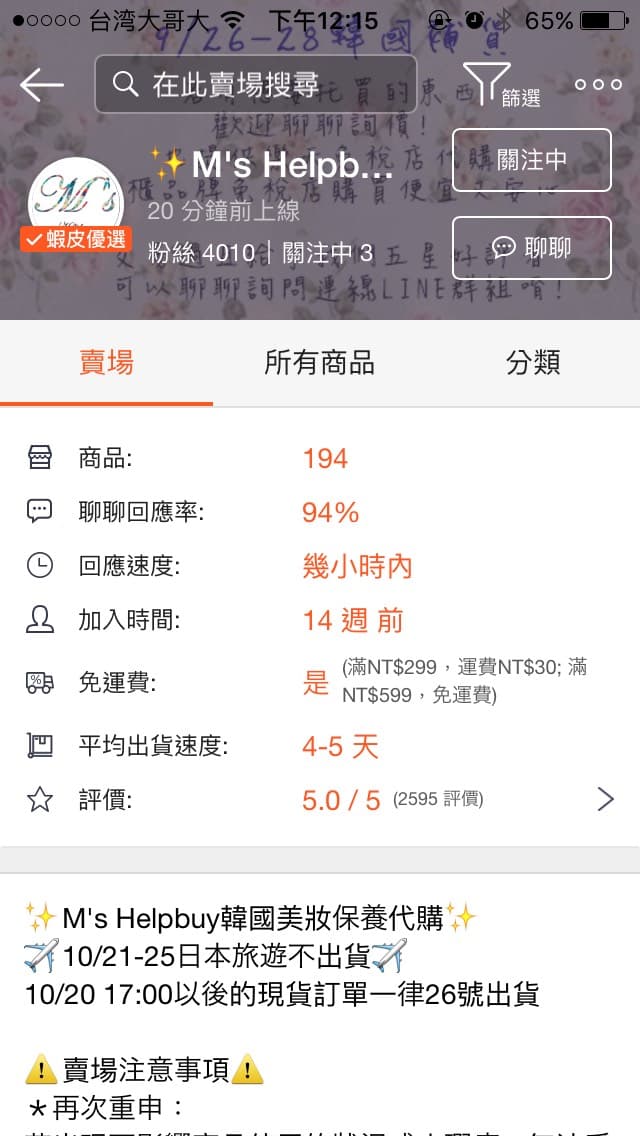Tap the 關注中 following button

pos(532,160)
